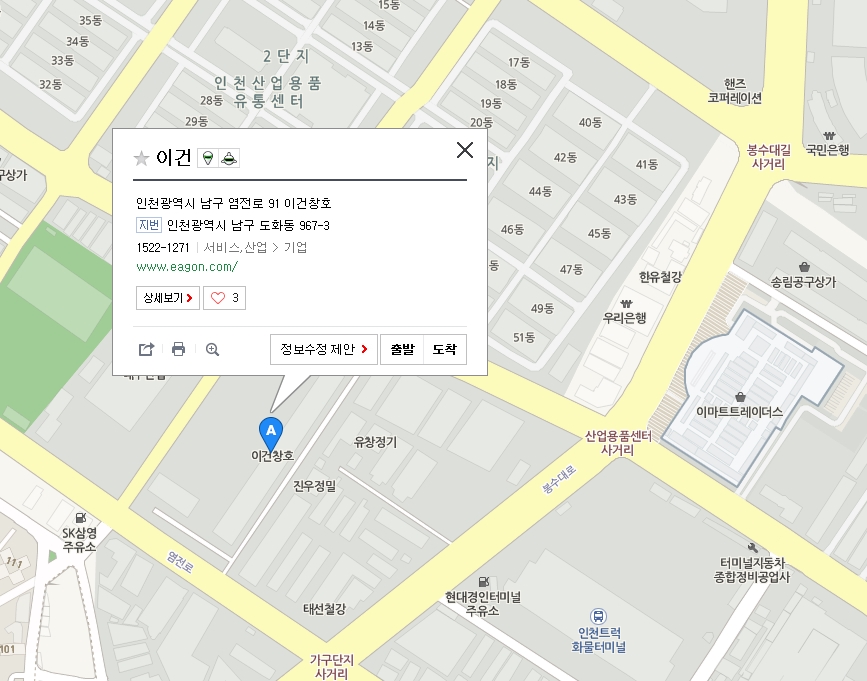Set 이건 as 도착 destination
867x681 pixels.
click(x=444, y=349)
